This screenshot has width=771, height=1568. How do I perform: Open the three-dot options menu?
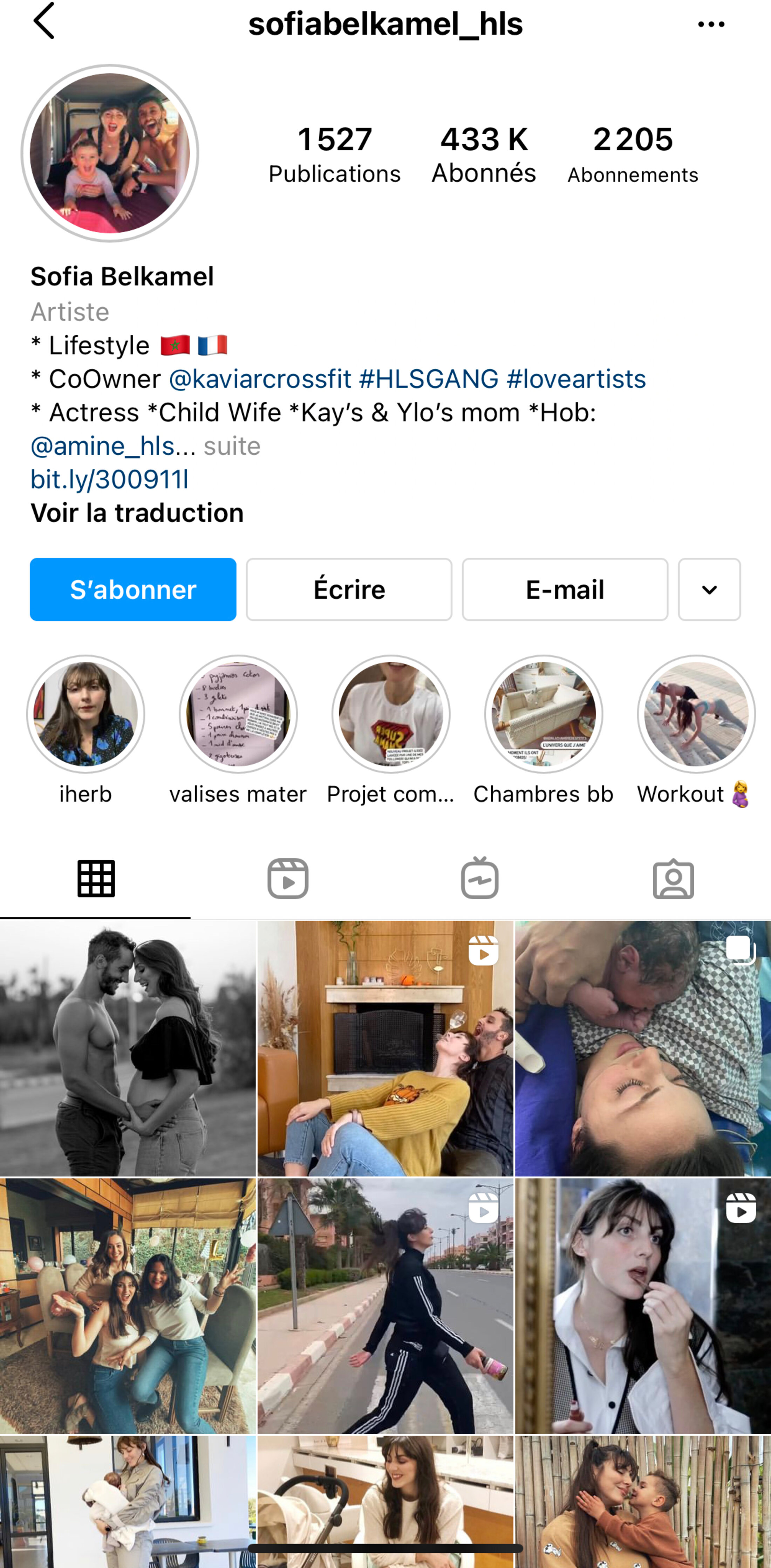711,25
